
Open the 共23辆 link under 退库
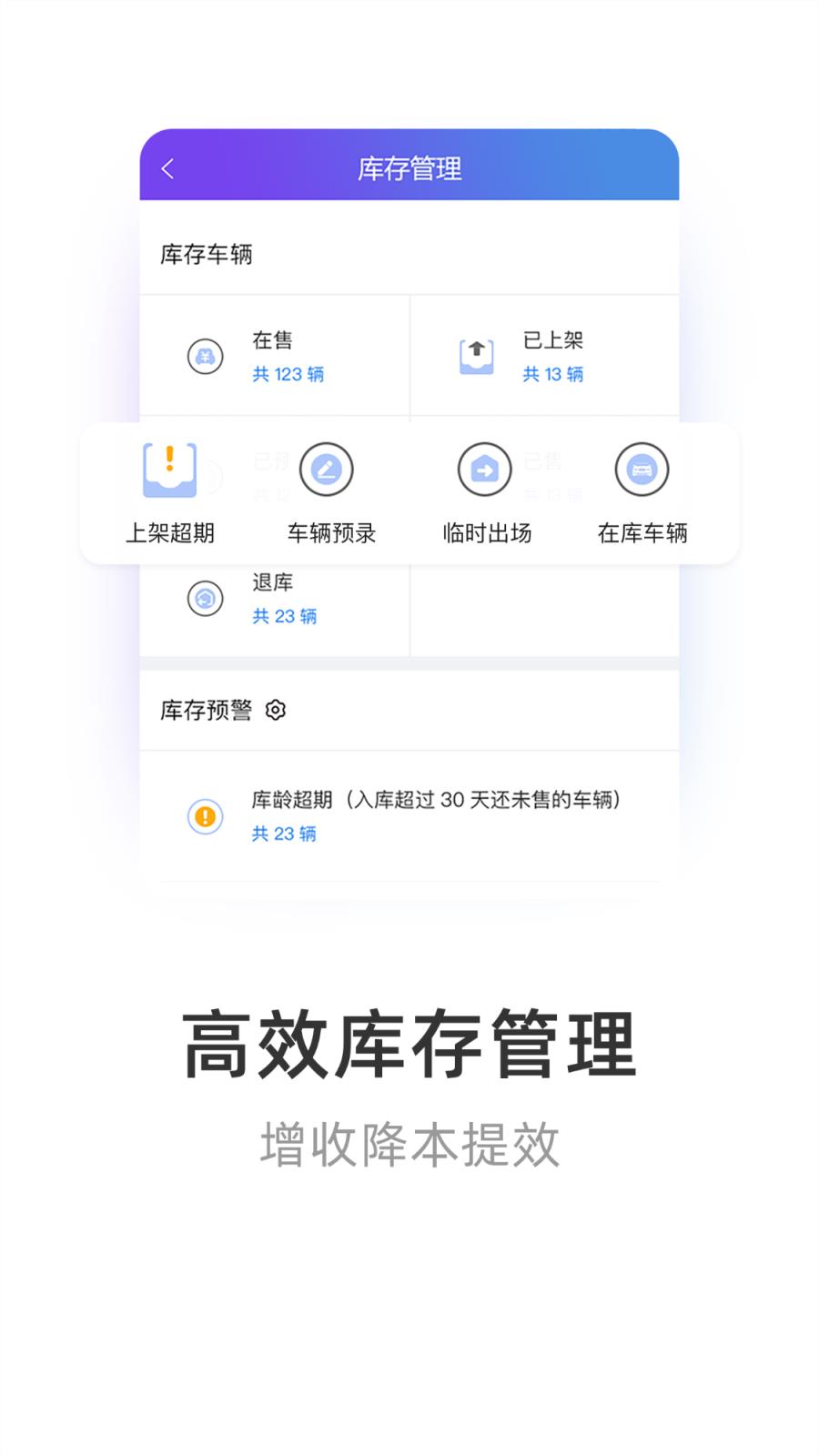point(284,617)
